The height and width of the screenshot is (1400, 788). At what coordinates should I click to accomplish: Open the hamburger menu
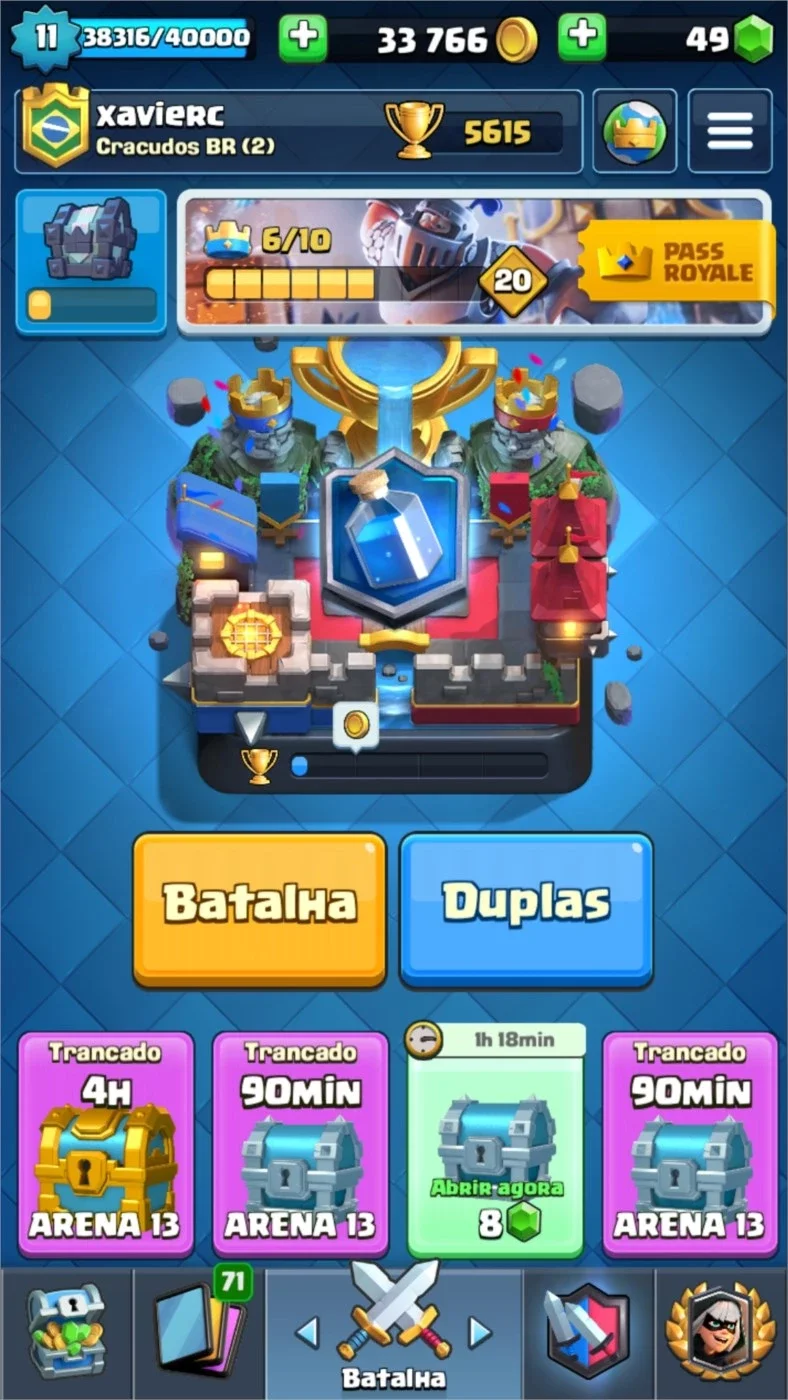click(x=730, y=132)
